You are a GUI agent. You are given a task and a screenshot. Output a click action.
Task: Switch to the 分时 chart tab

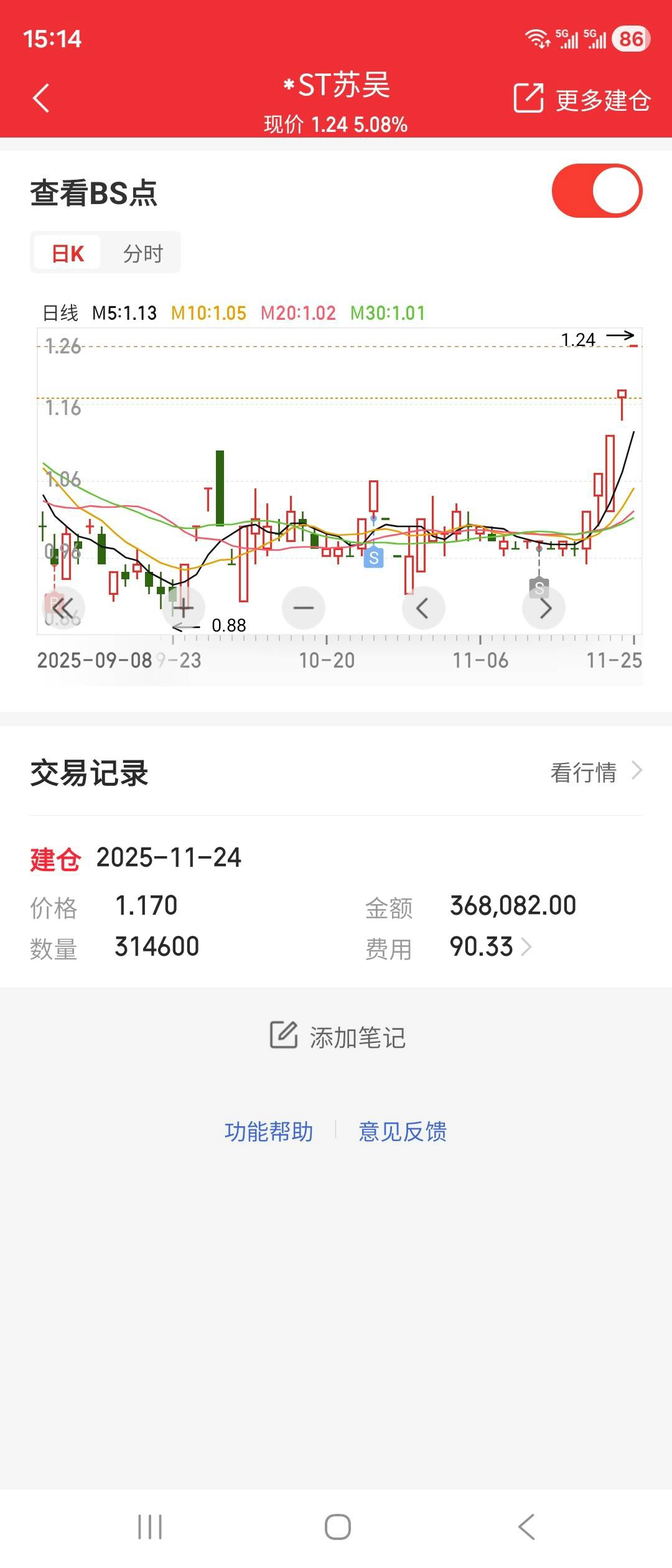(x=142, y=253)
